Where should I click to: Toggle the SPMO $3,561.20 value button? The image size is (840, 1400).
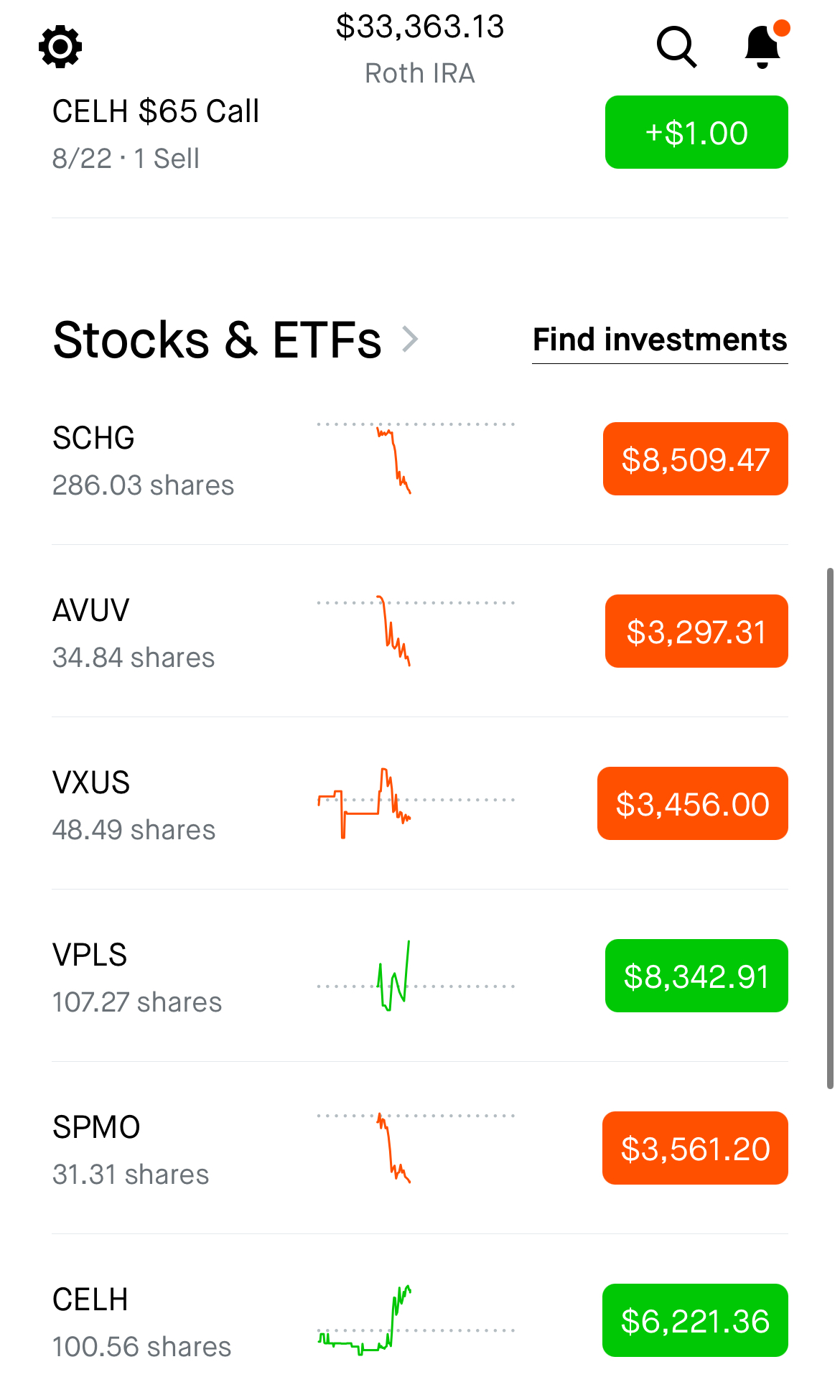[695, 1149]
